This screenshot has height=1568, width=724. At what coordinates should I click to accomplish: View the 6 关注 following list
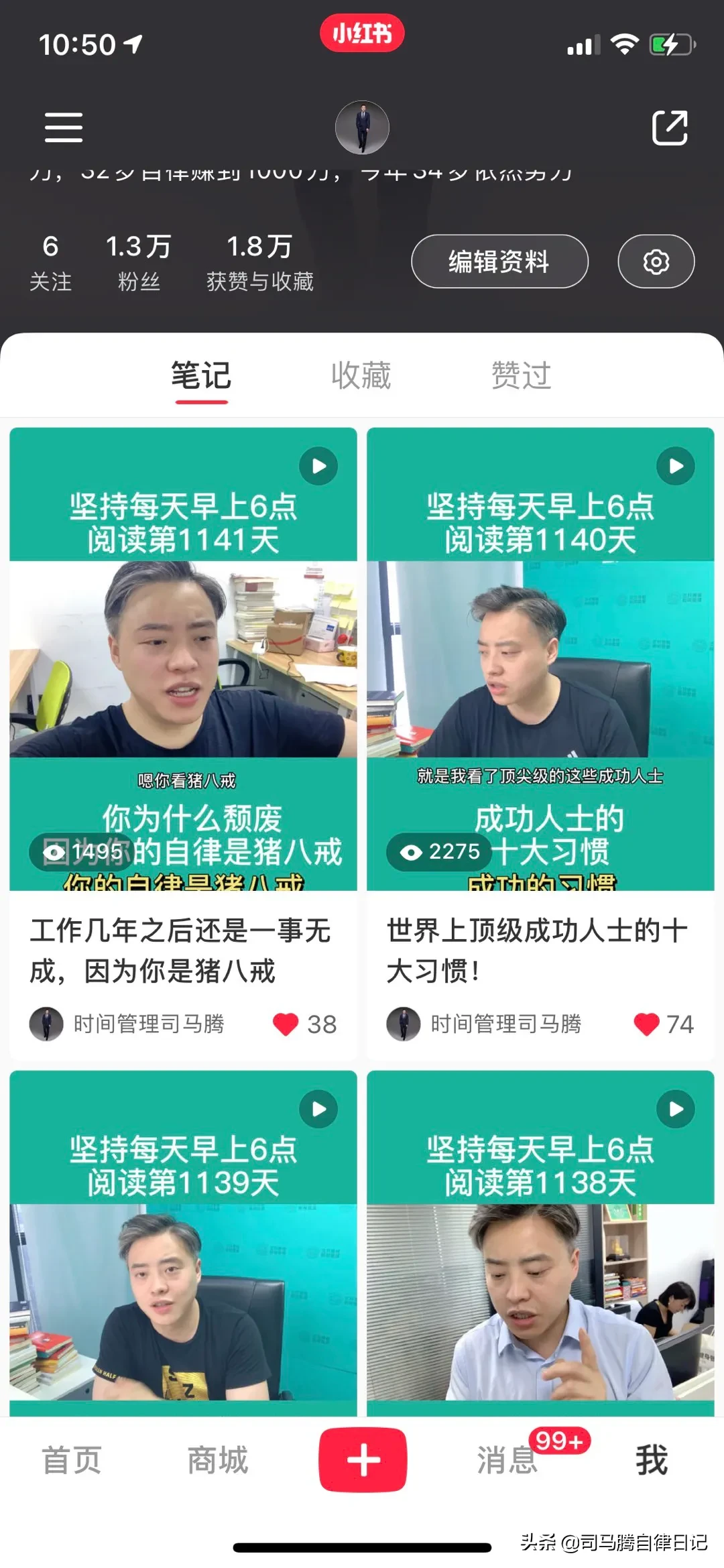[x=50, y=262]
